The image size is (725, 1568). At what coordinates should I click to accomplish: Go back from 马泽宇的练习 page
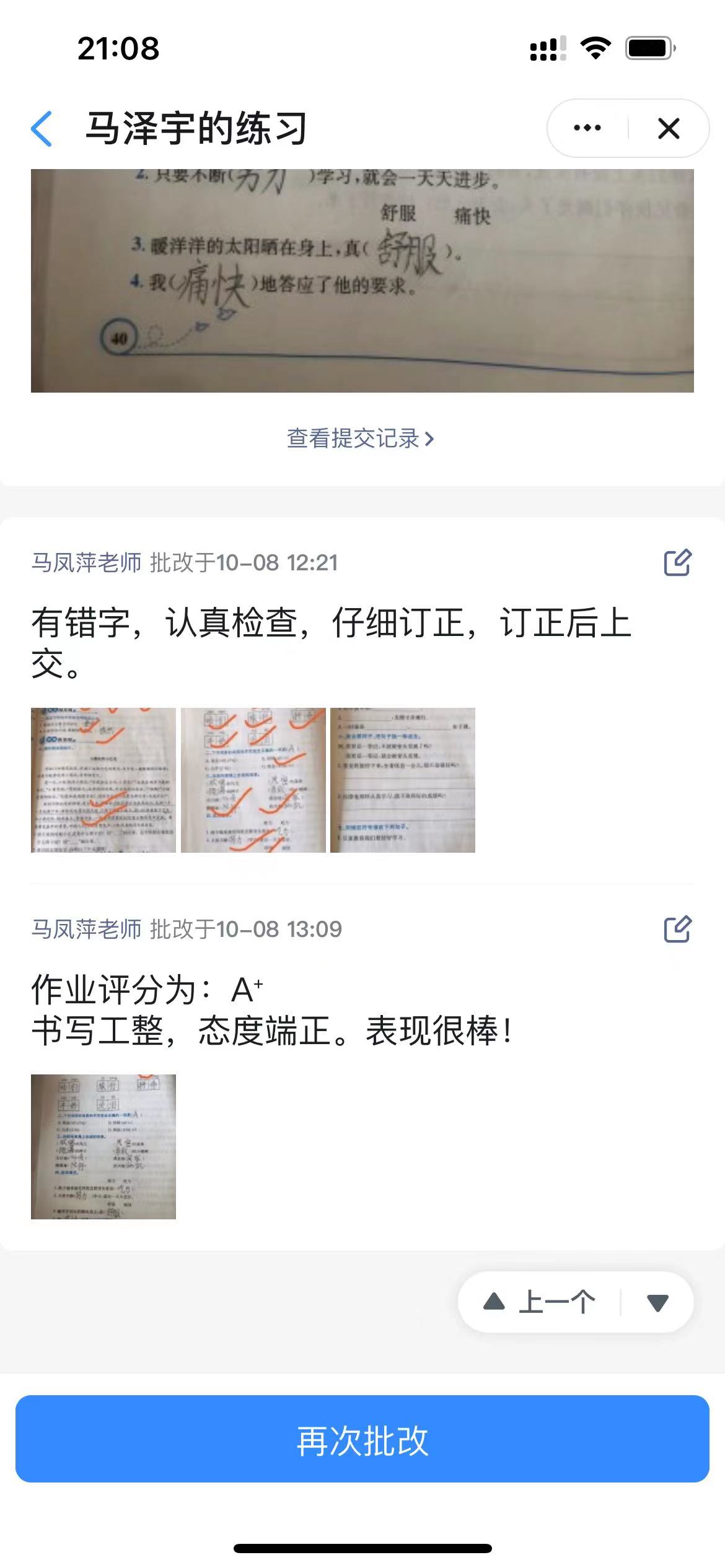tap(42, 129)
